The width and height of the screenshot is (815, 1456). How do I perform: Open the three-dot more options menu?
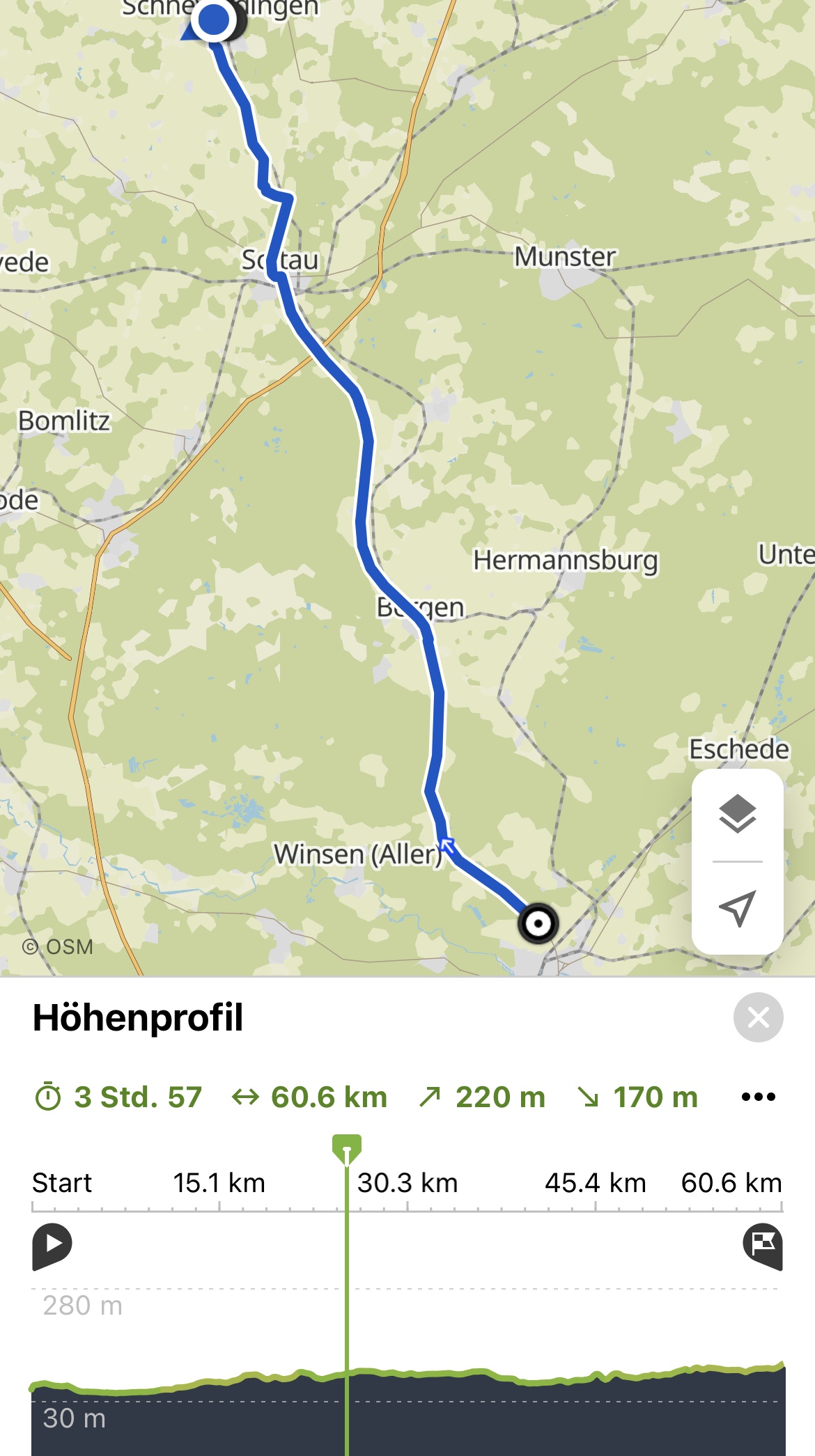pos(758,1097)
